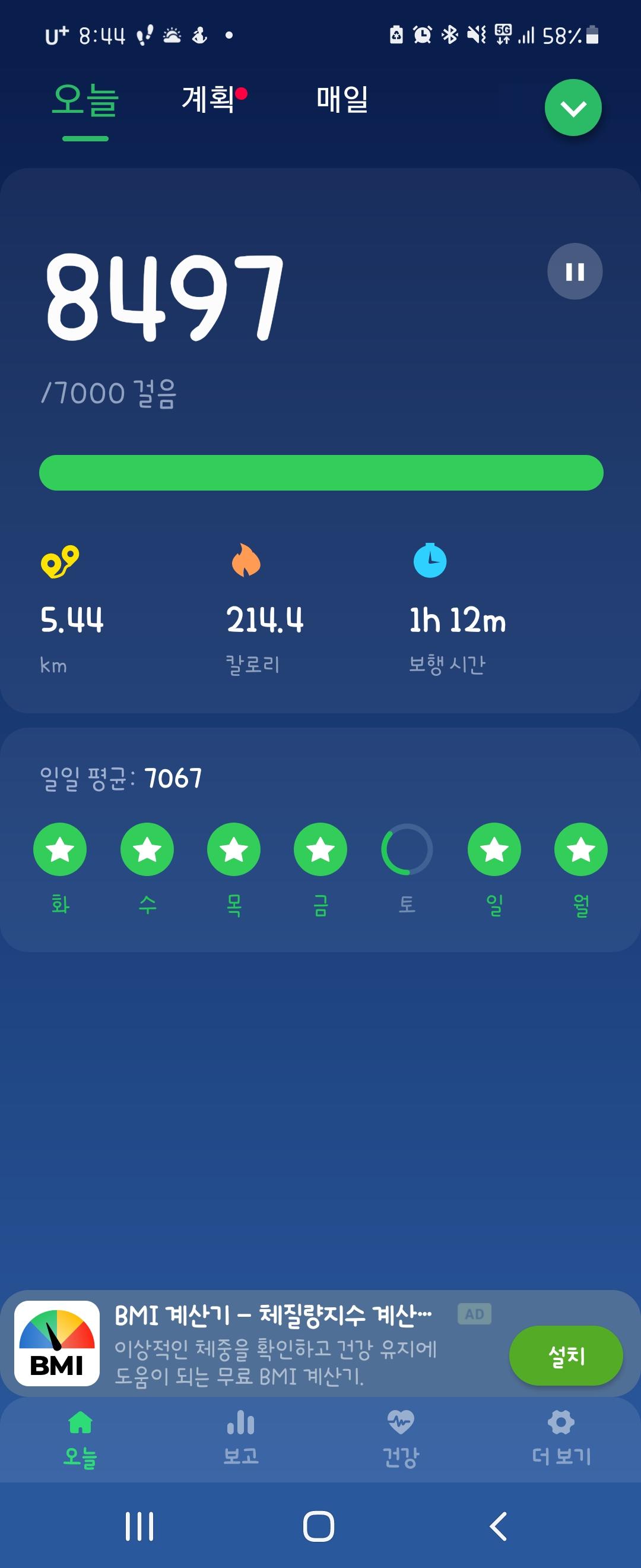Open Monday (월) star achievement

[x=581, y=849]
